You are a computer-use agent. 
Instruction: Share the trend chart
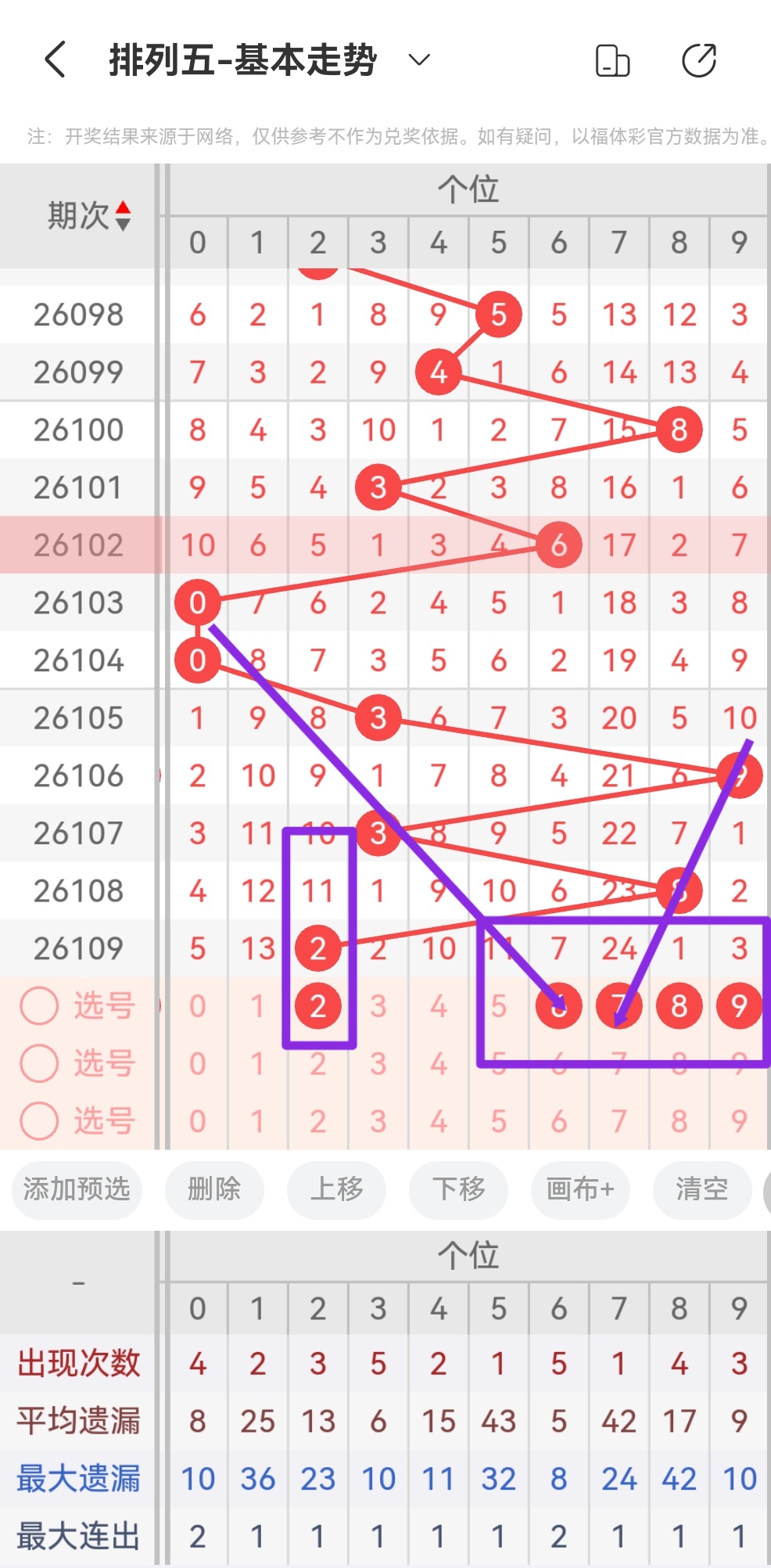pos(698,60)
